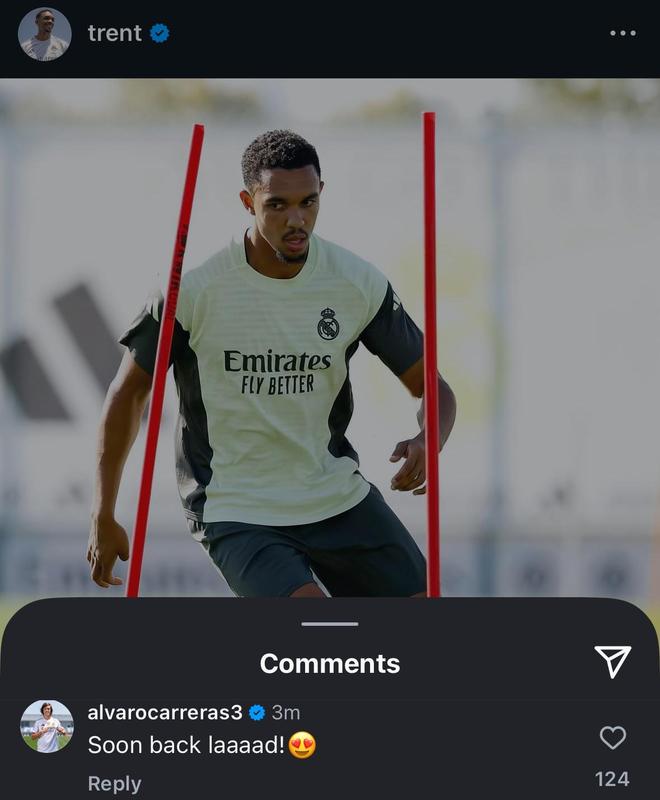The height and width of the screenshot is (800, 660).
Task: Tap the alvarocarreras3 username
Action: (165, 713)
